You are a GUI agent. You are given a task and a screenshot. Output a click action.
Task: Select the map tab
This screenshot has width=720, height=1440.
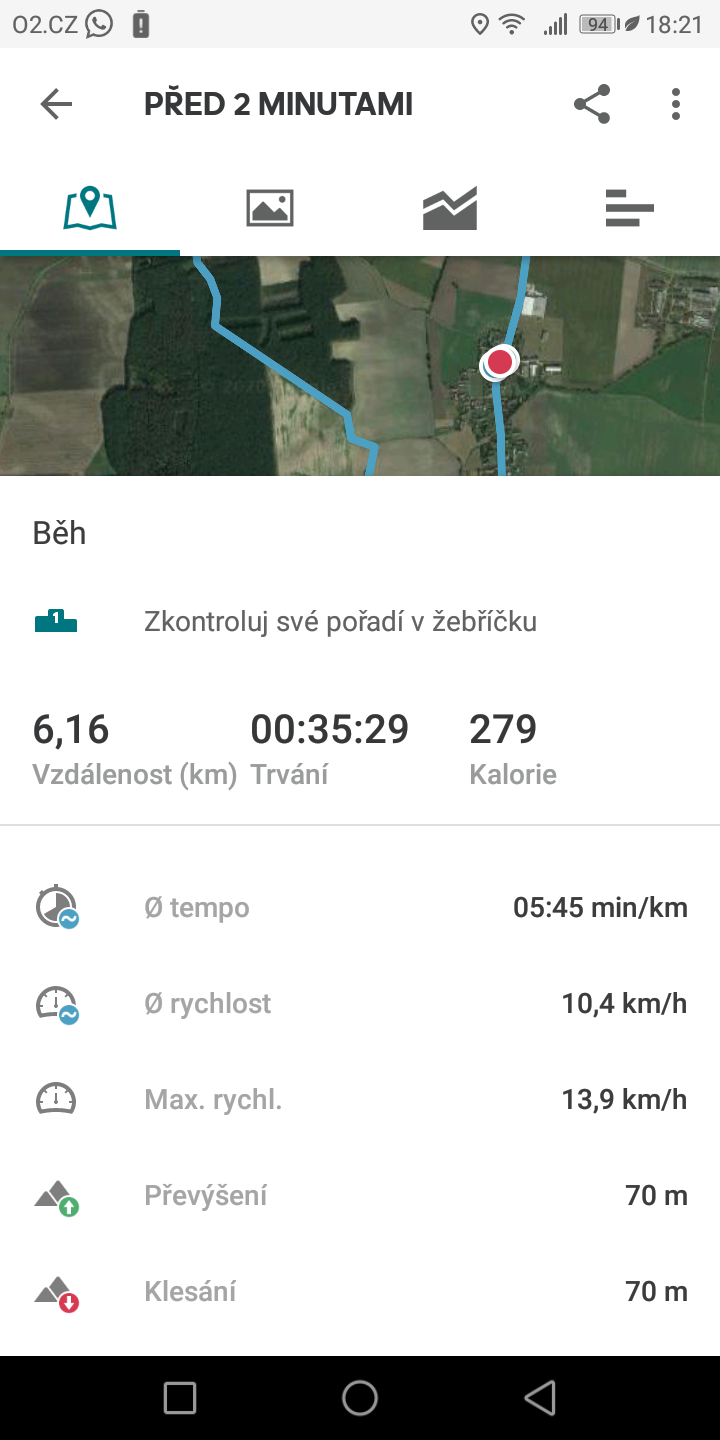(90, 208)
